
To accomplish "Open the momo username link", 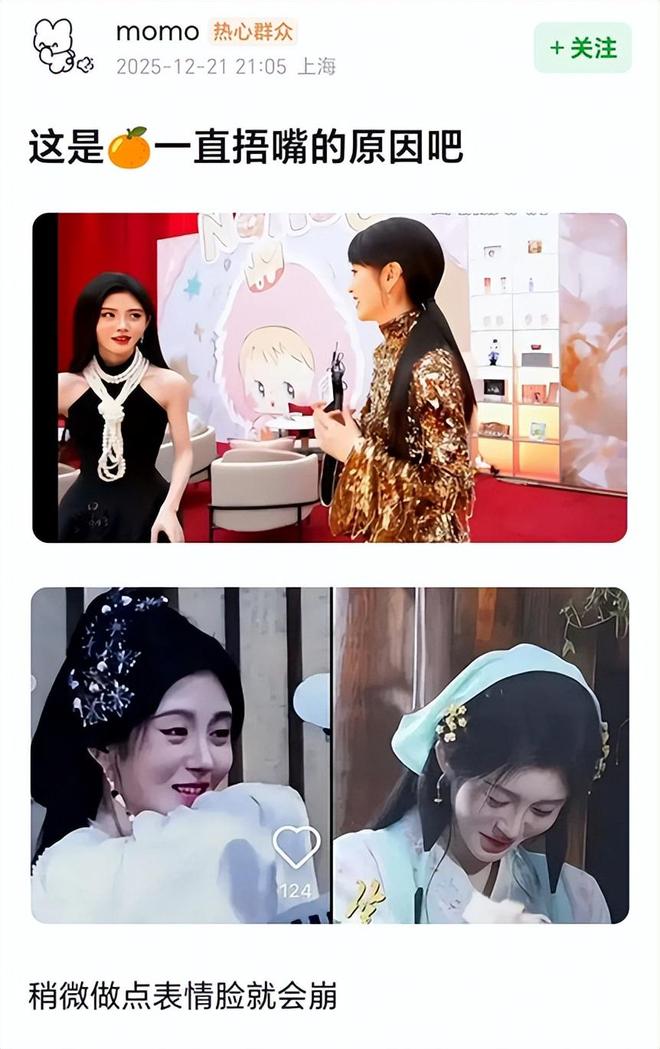I will (x=157, y=32).
